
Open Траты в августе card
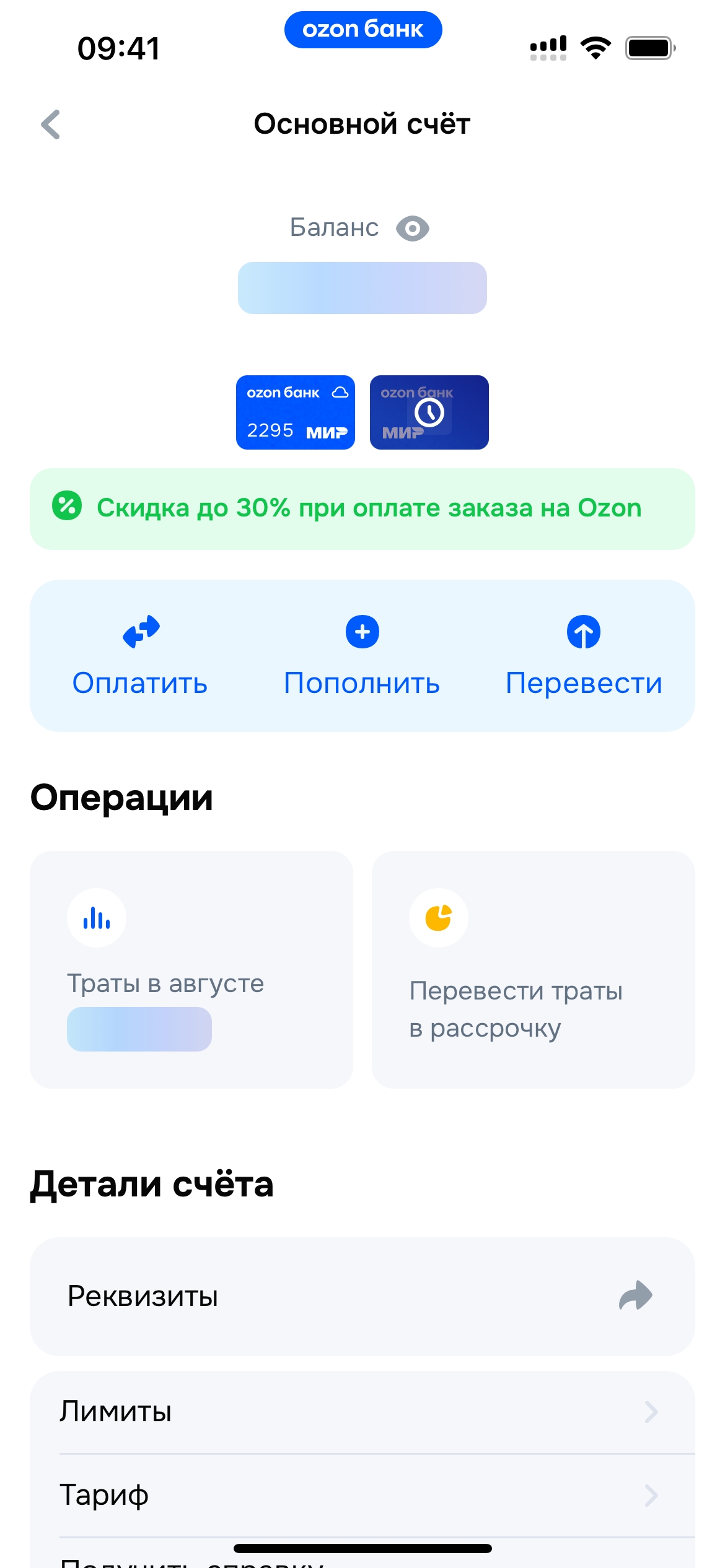[x=191, y=969]
